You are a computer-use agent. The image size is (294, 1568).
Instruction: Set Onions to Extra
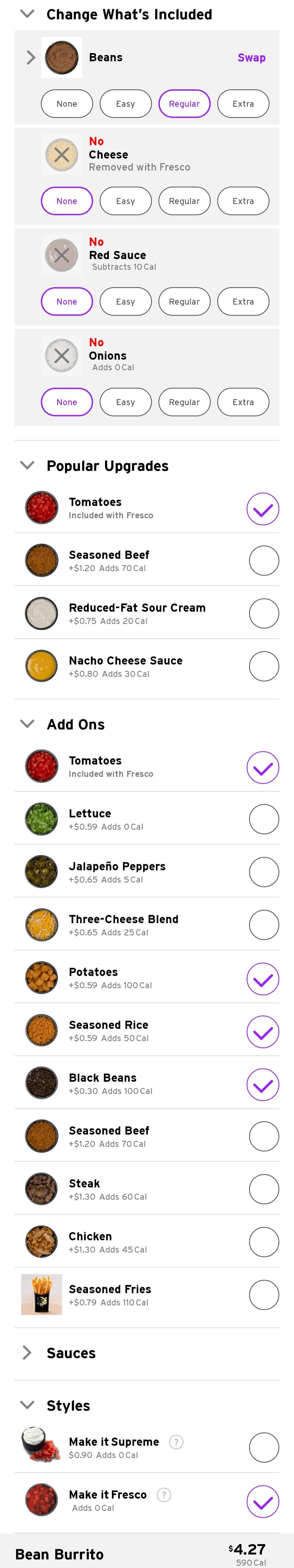point(243,402)
